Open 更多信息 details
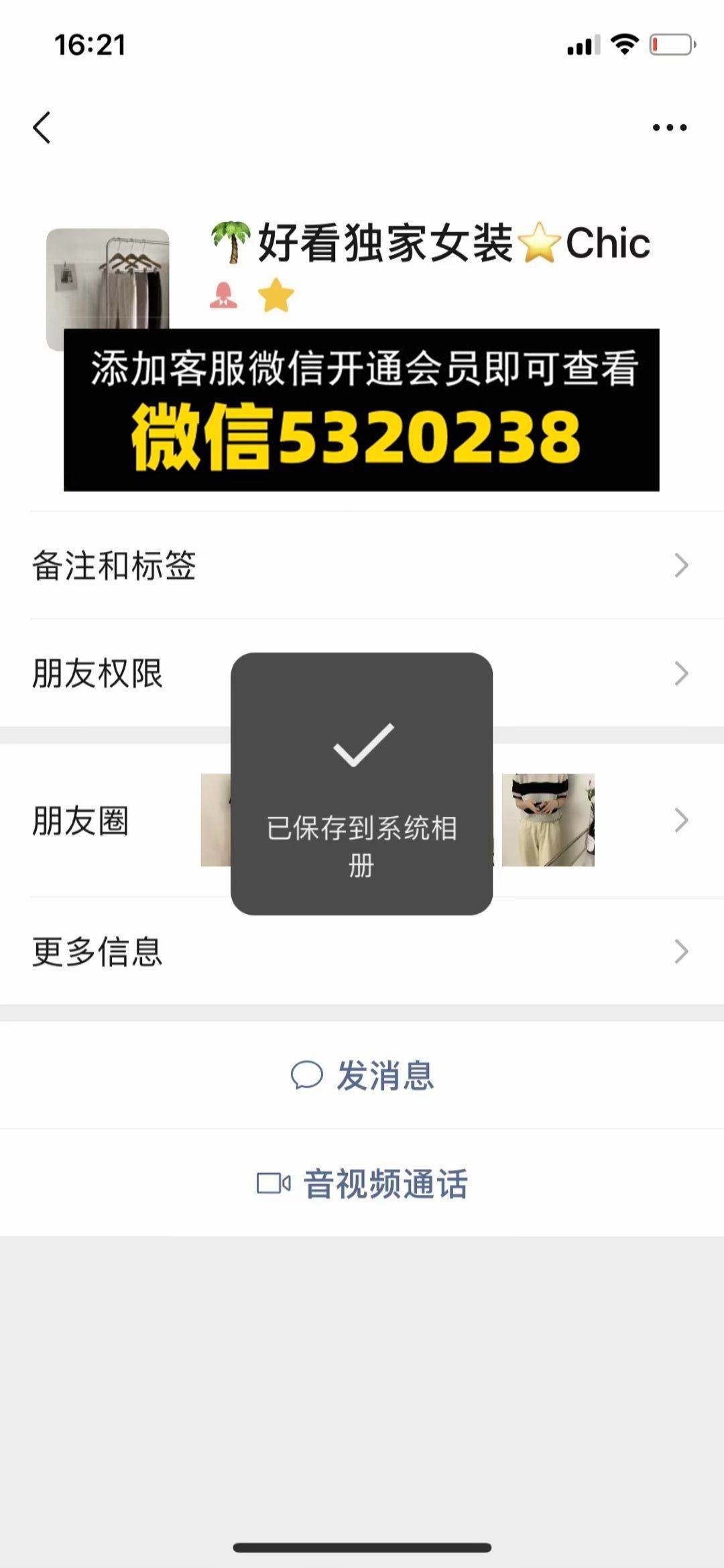This screenshot has height=1568, width=724. [x=362, y=951]
